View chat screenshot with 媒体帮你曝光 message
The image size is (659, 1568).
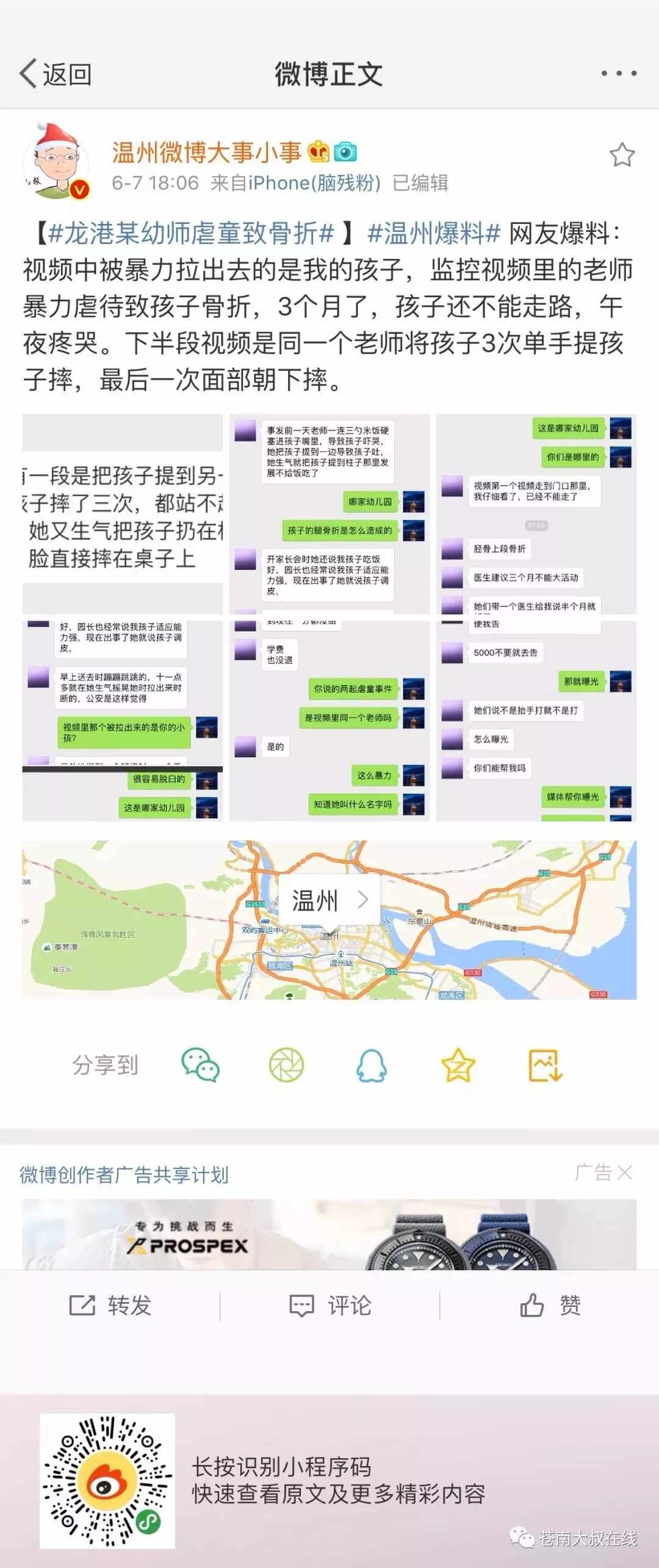[x=536, y=721]
